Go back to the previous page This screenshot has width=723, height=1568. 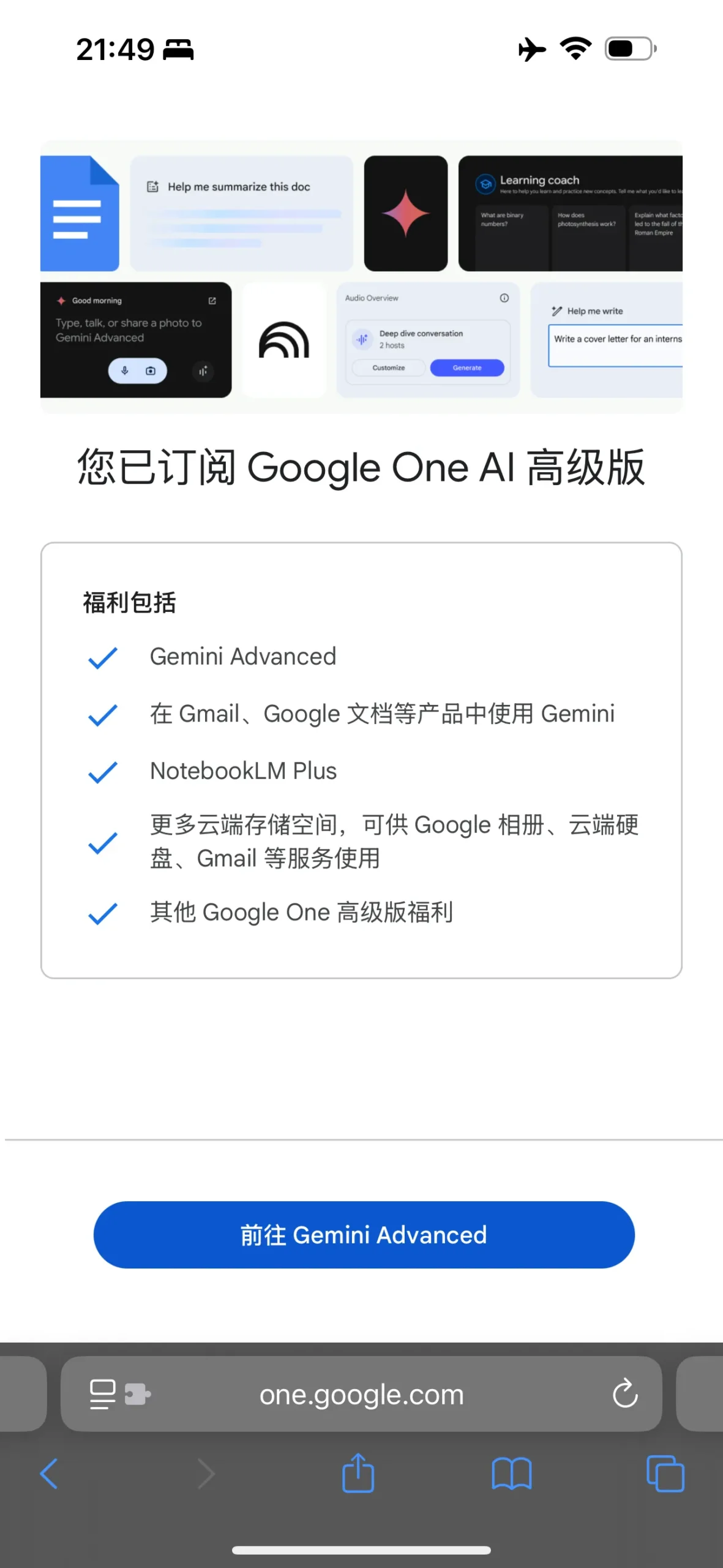[49, 1473]
